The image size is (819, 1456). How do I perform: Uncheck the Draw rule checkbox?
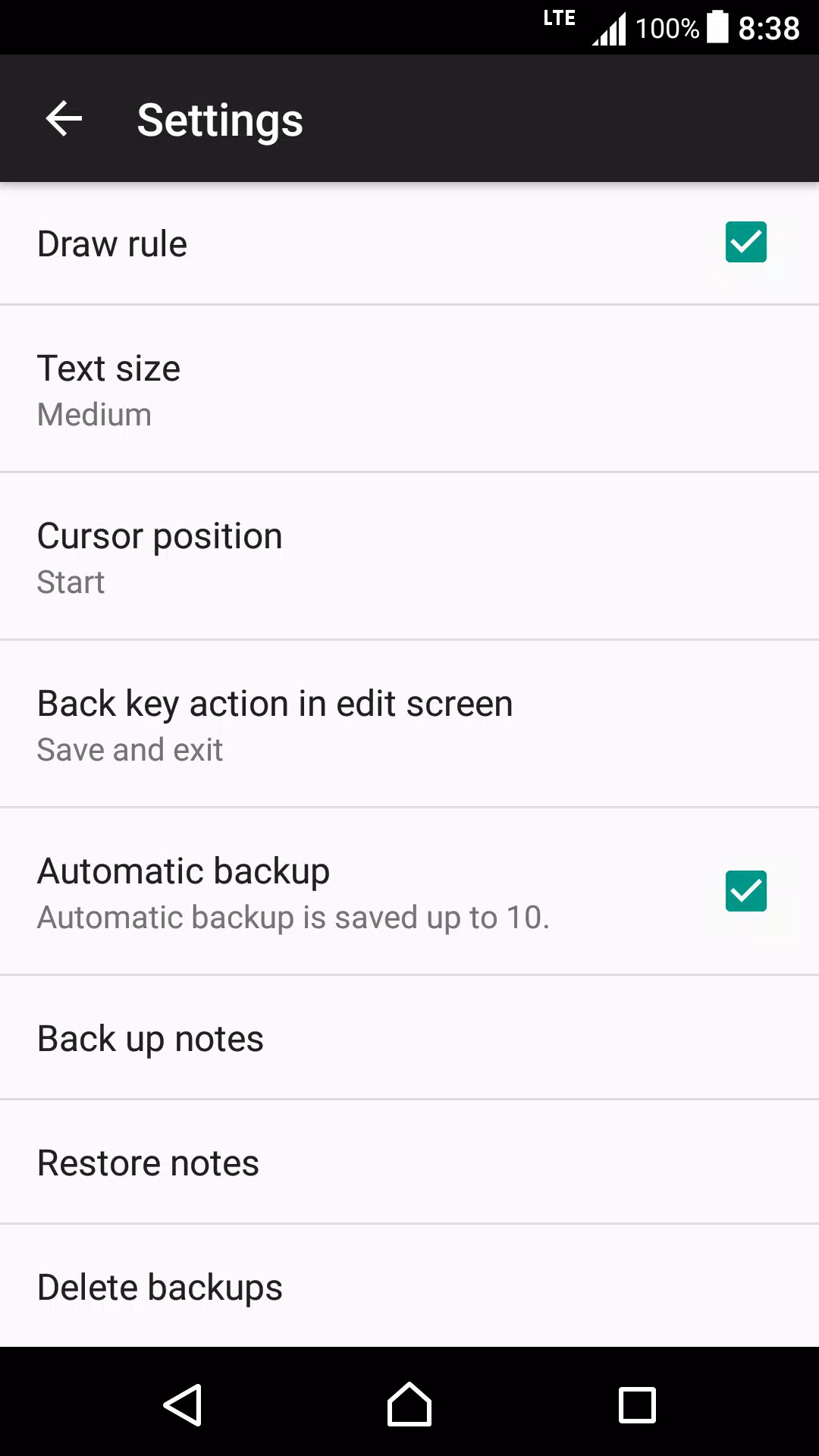[x=745, y=242]
